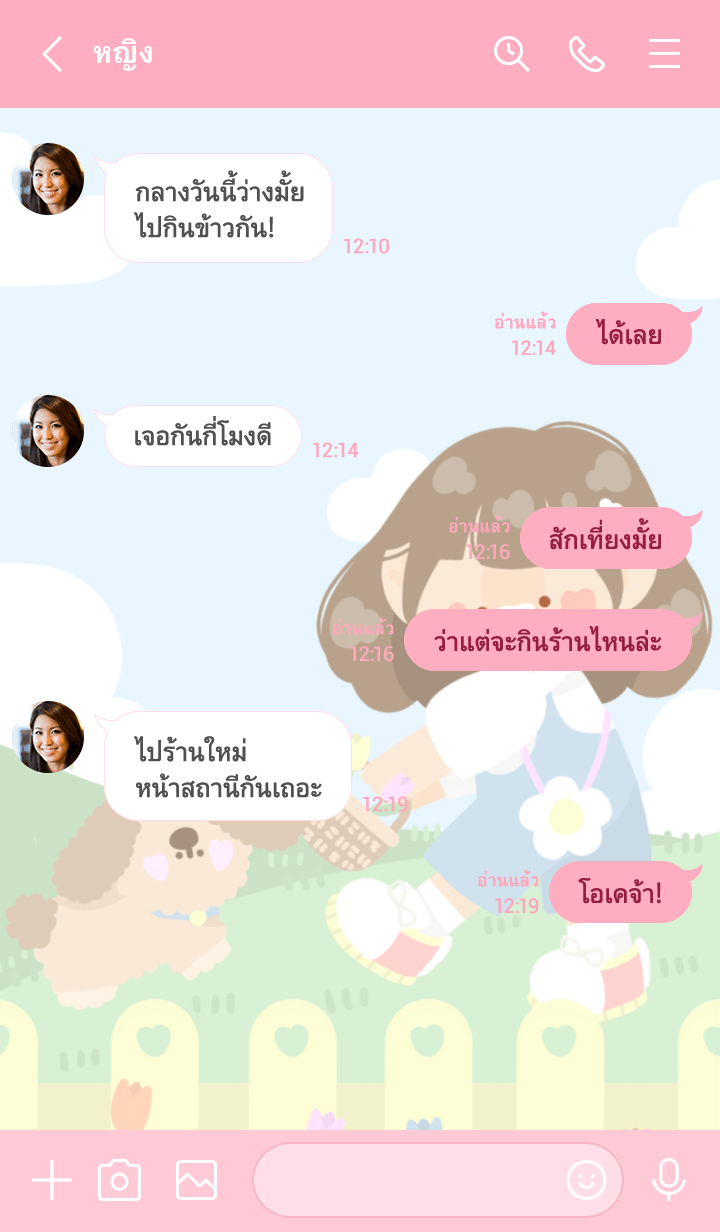This screenshot has width=720, height=1232.
Task: Start a voice call with หญิง
Action: click(587, 54)
